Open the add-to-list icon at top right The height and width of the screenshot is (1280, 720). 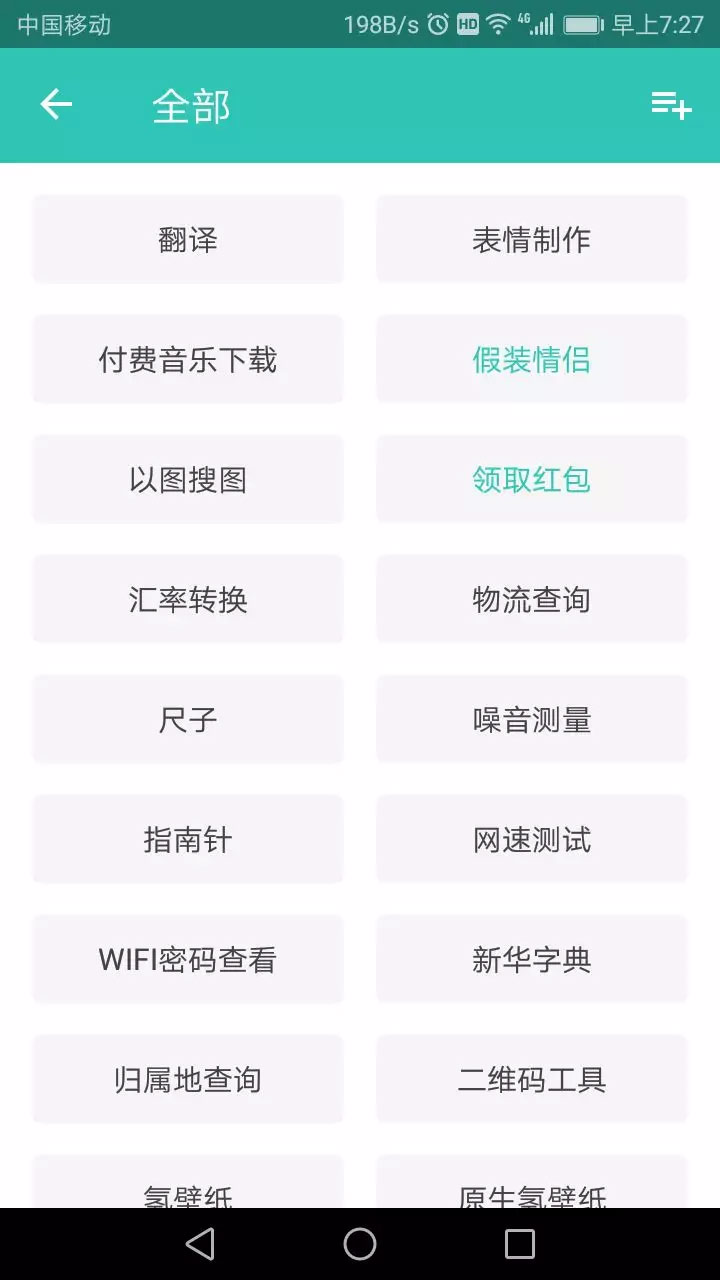pyautogui.click(x=671, y=104)
